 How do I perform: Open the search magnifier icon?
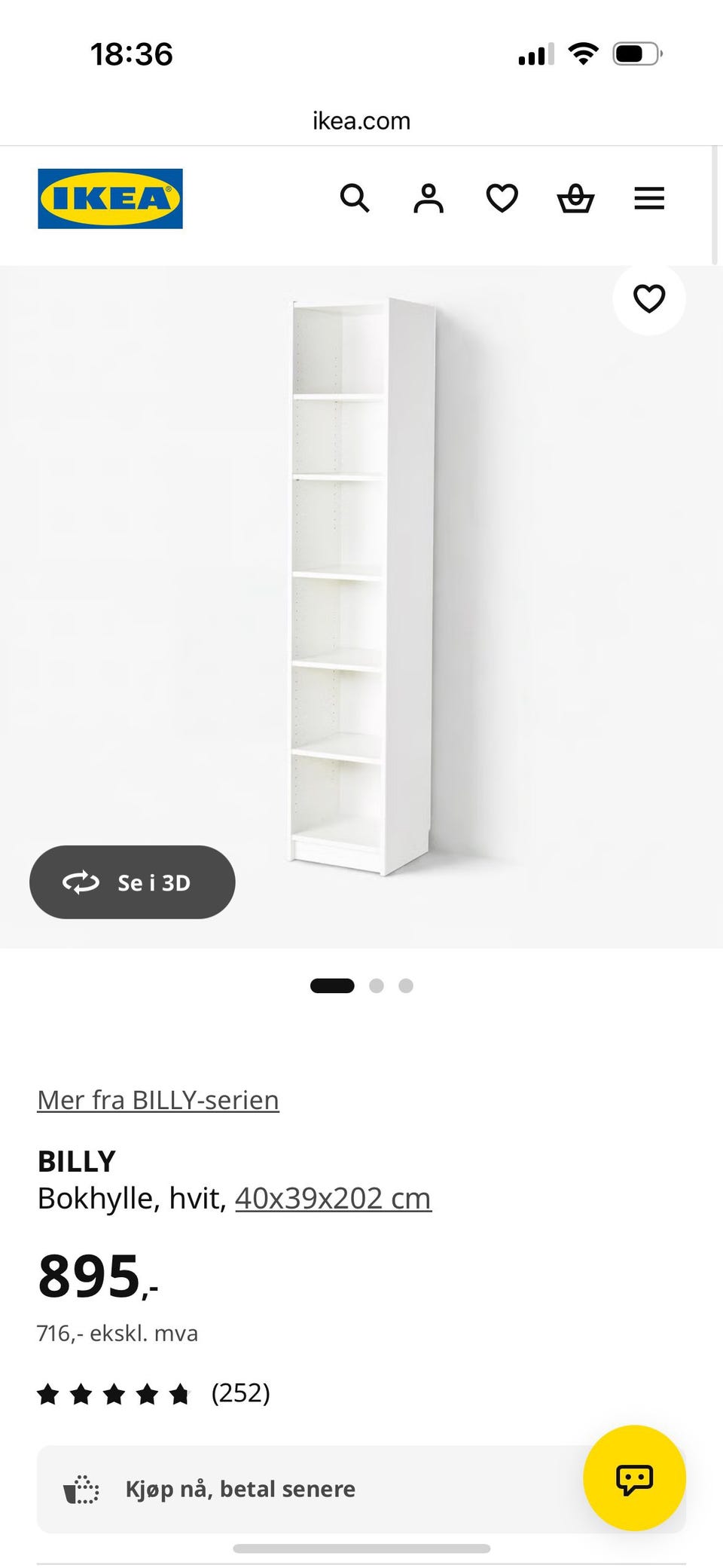click(355, 199)
